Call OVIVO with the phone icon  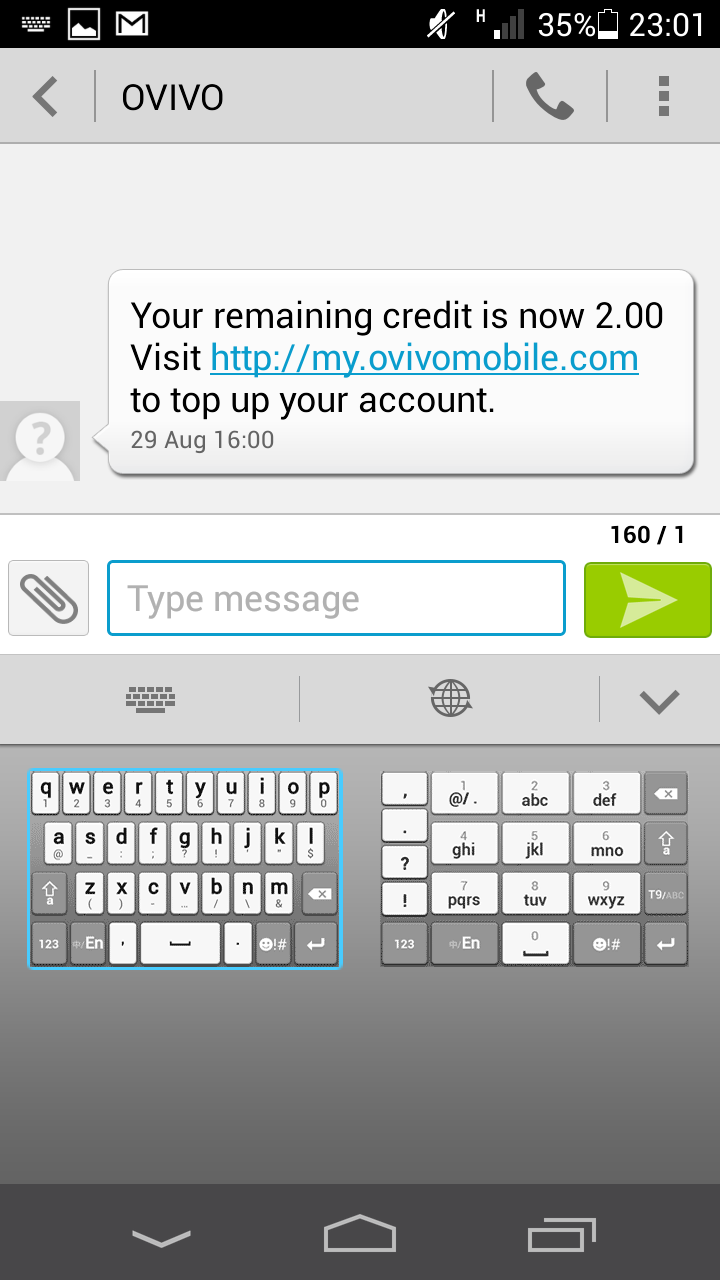point(550,97)
